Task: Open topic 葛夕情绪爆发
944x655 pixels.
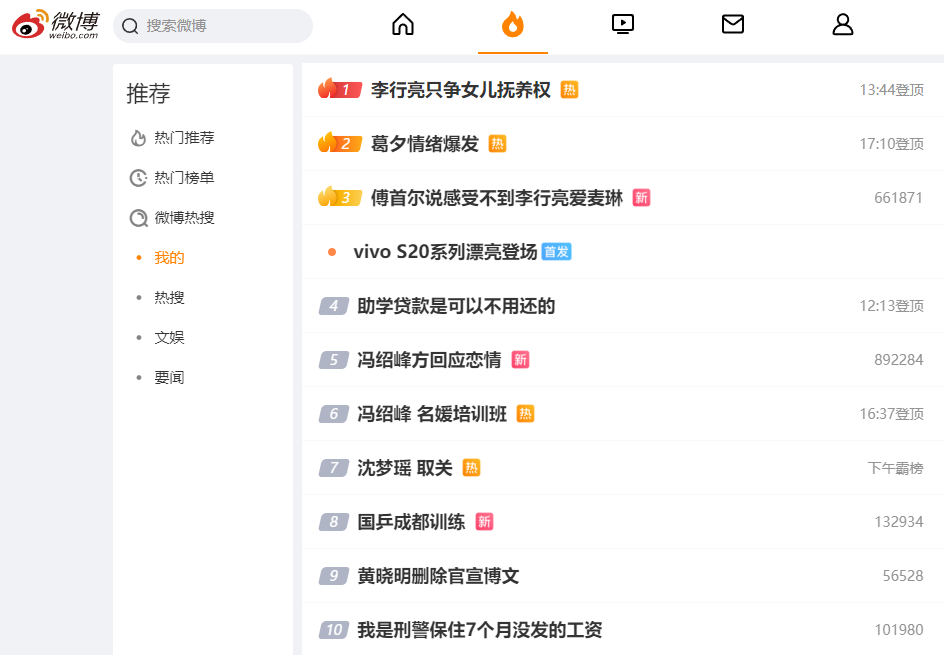Action: click(x=424, y=144)
